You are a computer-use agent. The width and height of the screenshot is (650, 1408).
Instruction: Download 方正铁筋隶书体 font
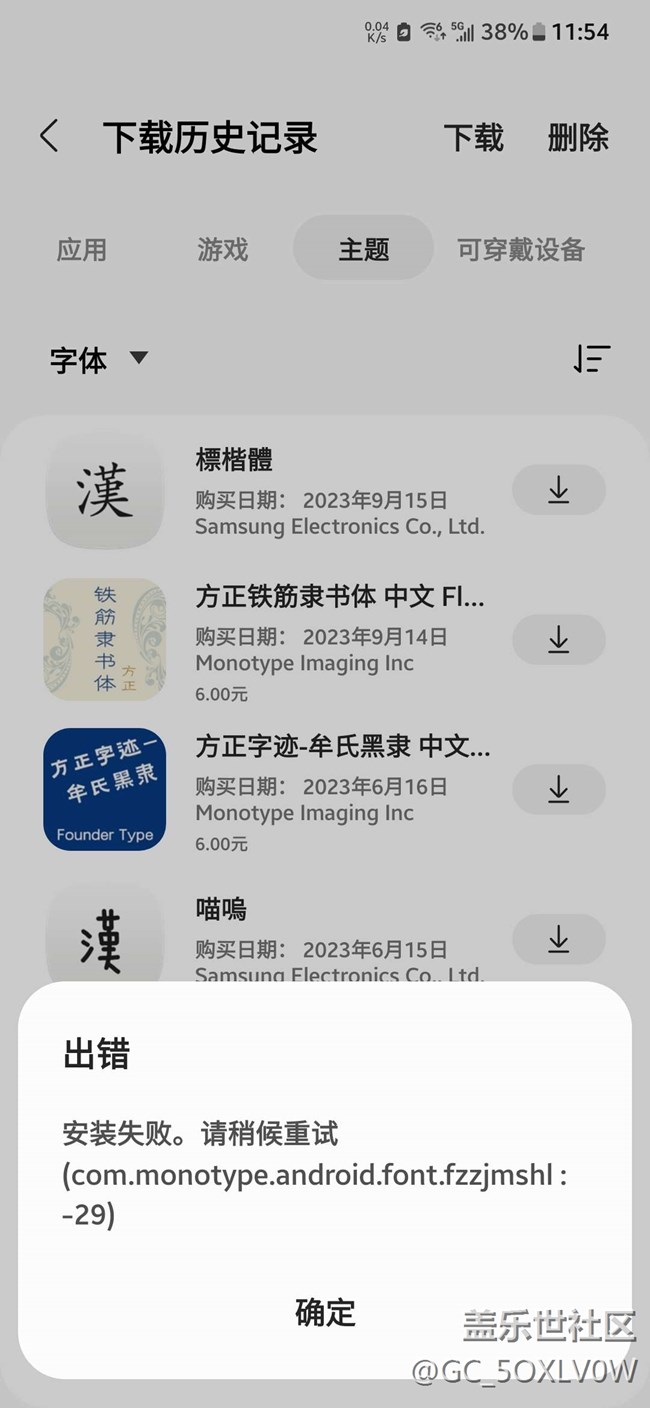click(558, 640)
